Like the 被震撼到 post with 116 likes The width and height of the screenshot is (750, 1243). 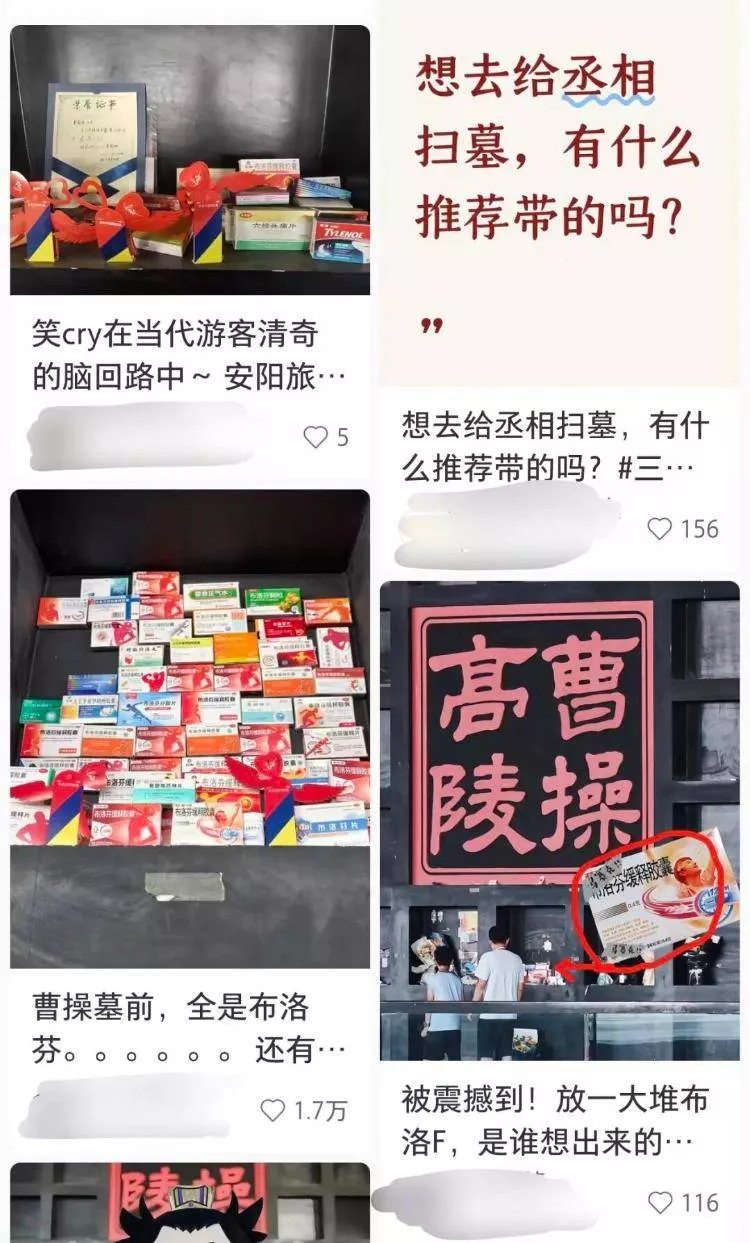click(660, 1202)
